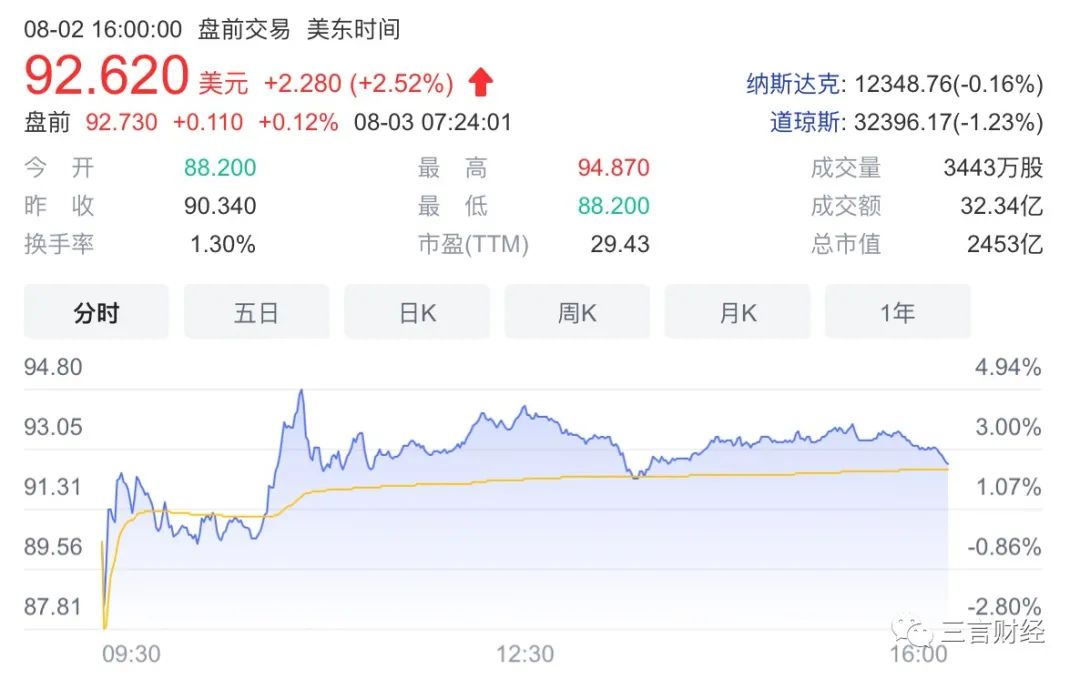Open the 月K chart tab
1080x679 pixels.
pos(737,313)
